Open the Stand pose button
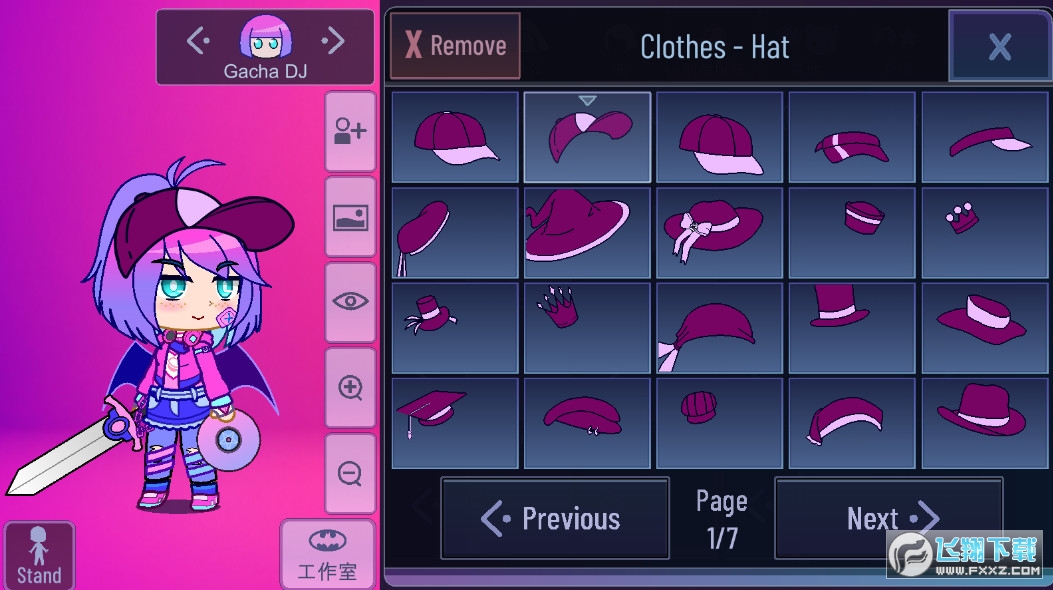The image size is (1053, 590). (x=39, y=555)
